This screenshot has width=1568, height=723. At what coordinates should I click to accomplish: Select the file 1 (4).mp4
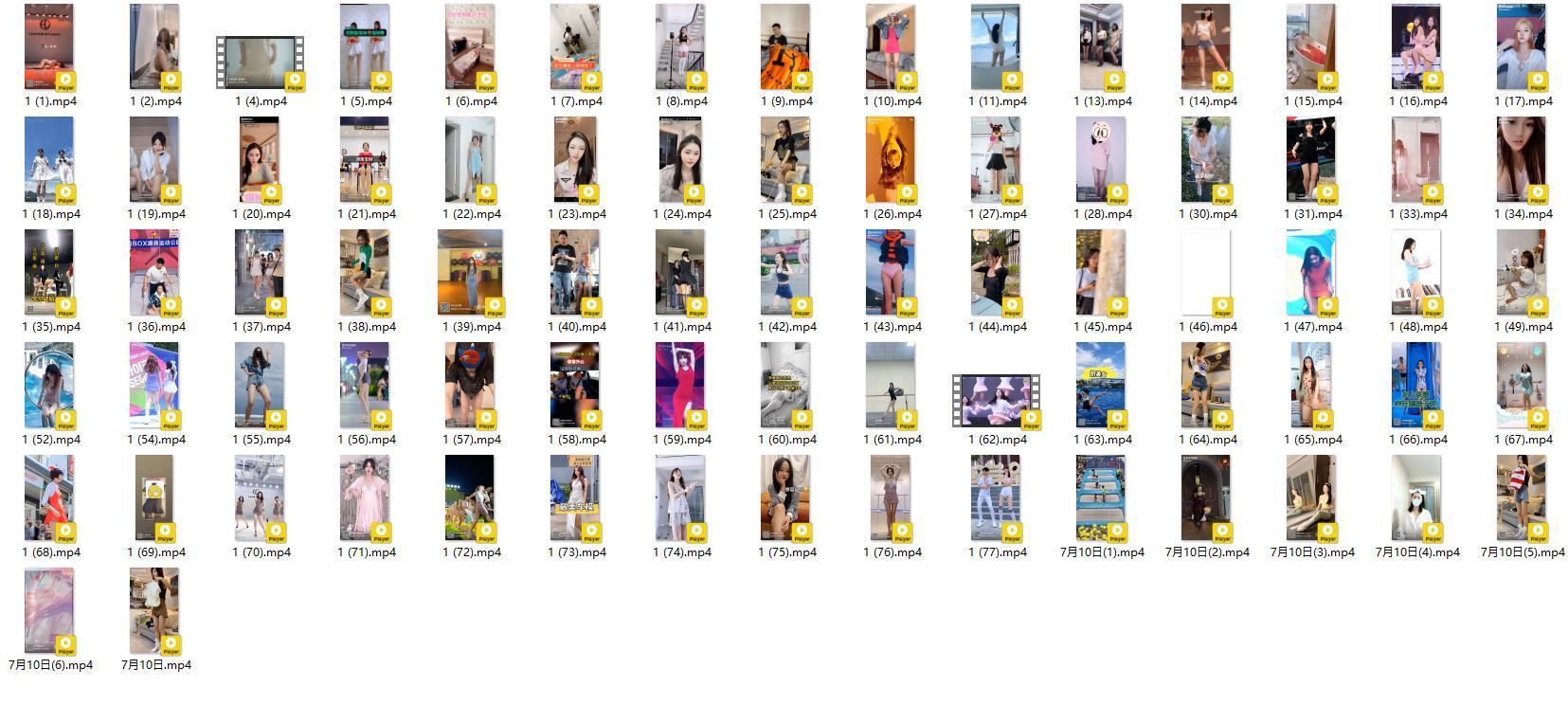tap(261, 63)
